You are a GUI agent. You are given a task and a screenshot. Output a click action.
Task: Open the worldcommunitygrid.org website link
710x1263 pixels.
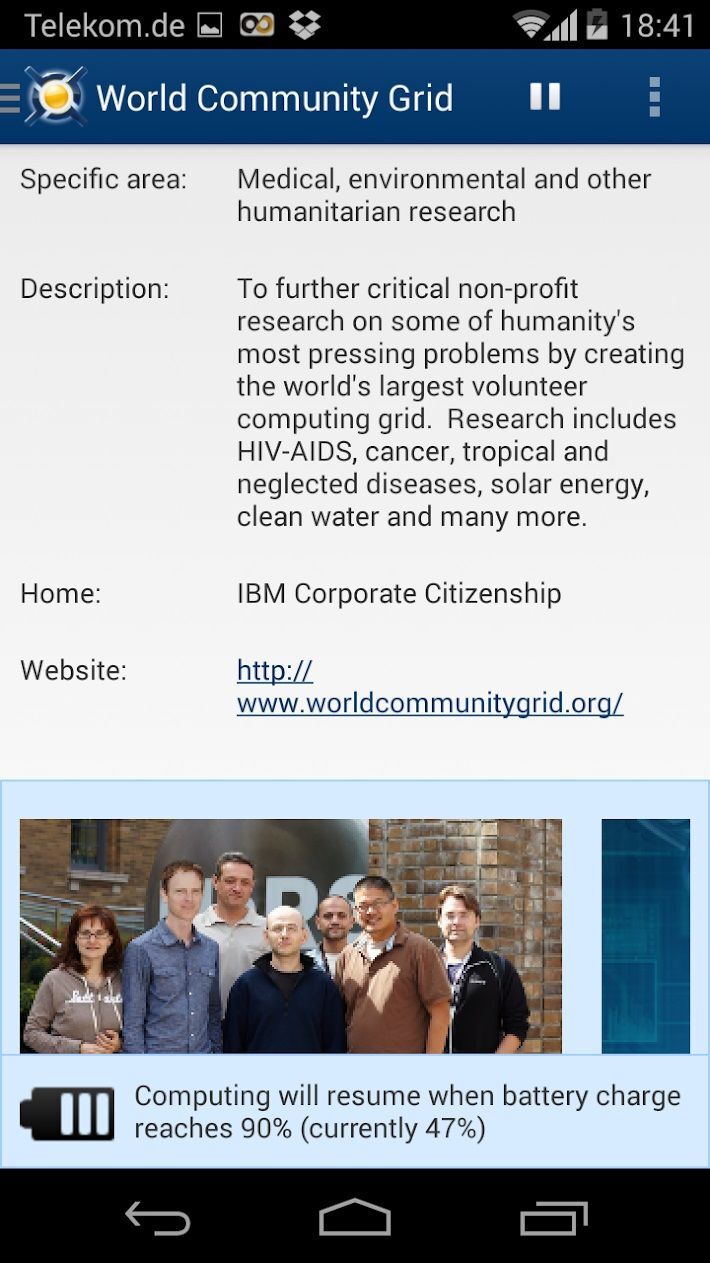pyautogui.click(x=429, y=687)
